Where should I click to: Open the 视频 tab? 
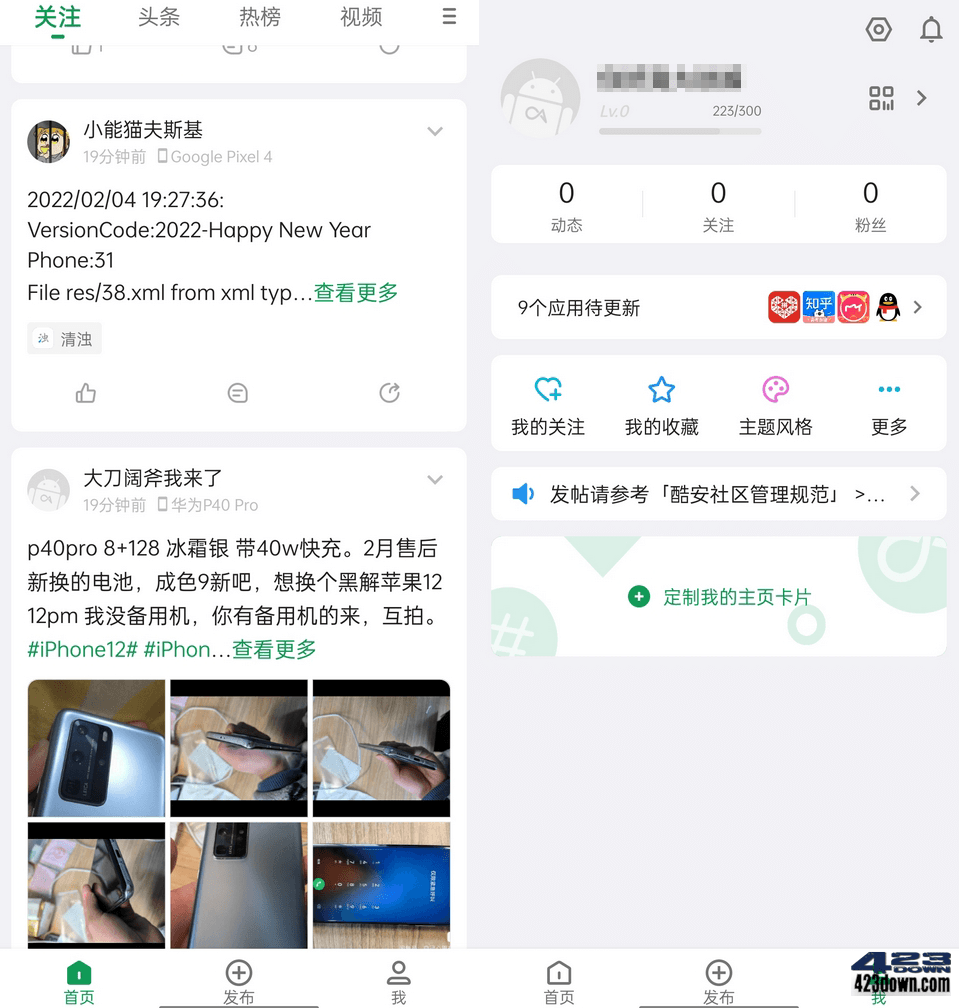[x=361, y=17]
